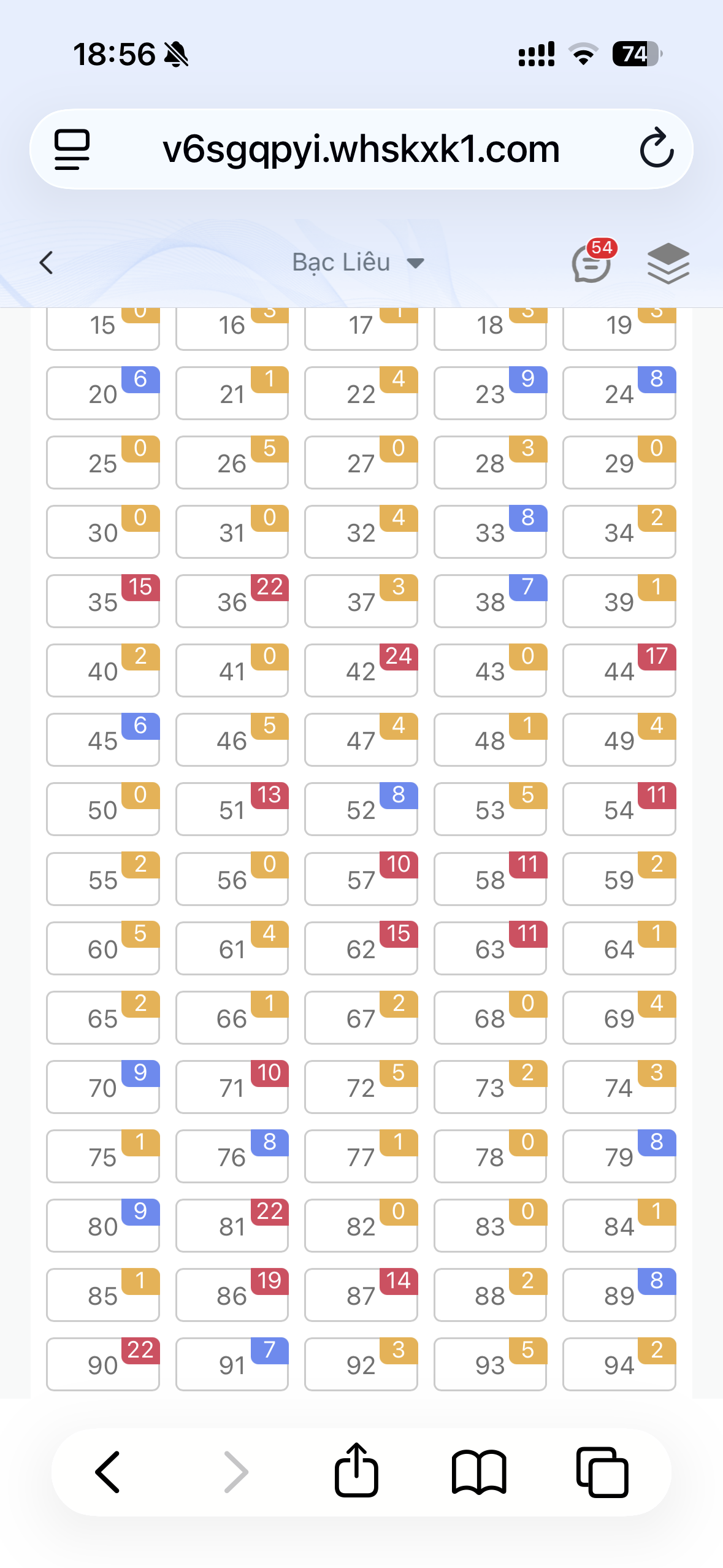Tap number 23 tile
Viewport: 723px width, 1568px height.
pyautogui.click(x=490, y=393)
